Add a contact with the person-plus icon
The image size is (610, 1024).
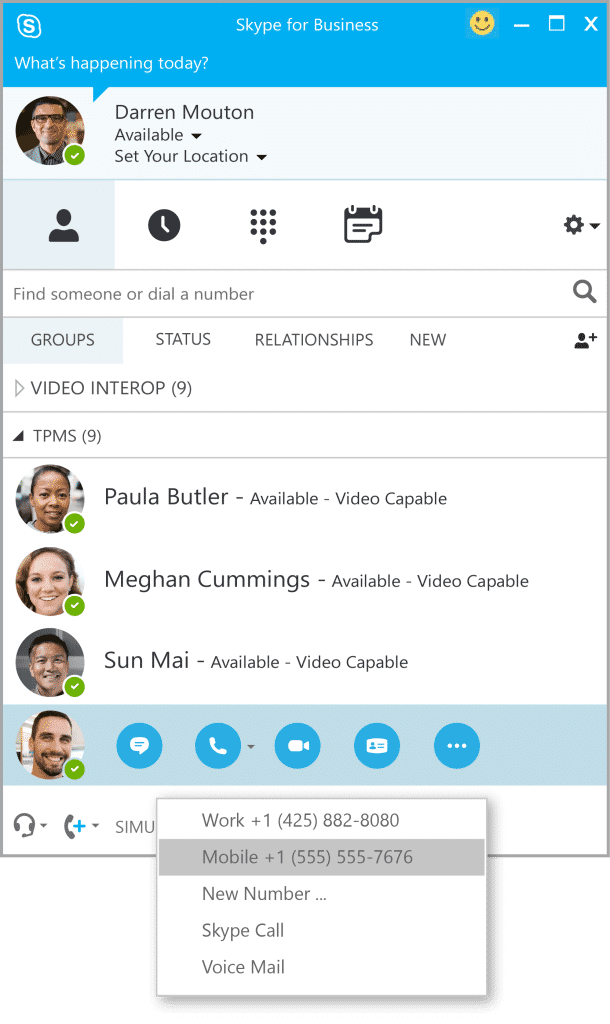click(585, 340)
